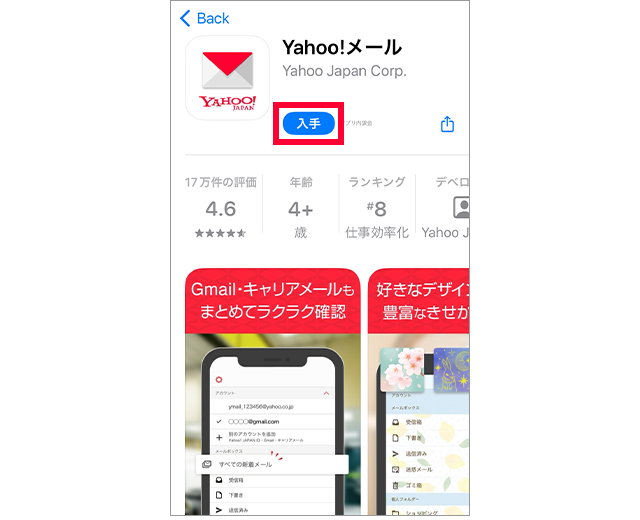Viewport: 640px width, 520px height.
Task: View the 4+ age rating details
Action: coord(301,208)
